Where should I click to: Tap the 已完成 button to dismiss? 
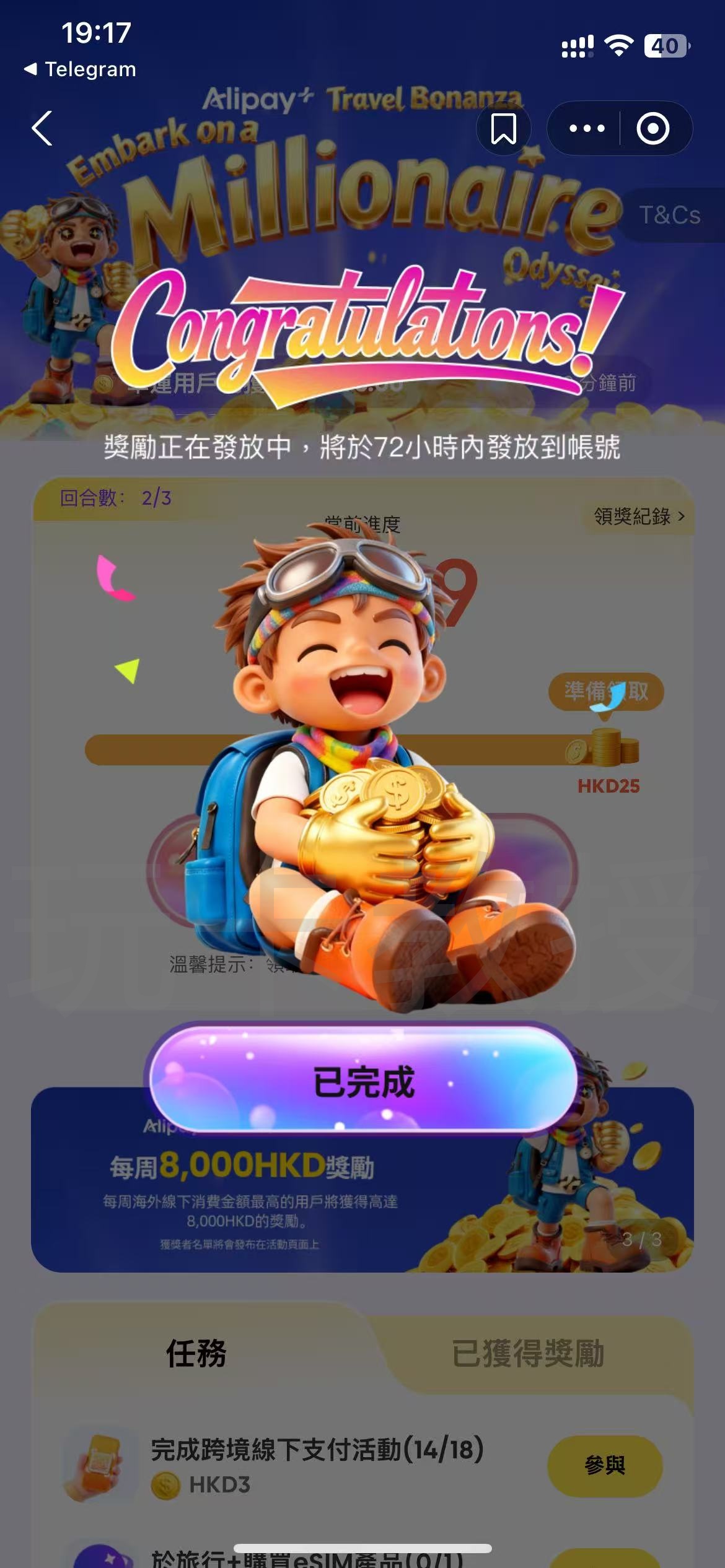pyautogui.click(x=363, y=1081)
